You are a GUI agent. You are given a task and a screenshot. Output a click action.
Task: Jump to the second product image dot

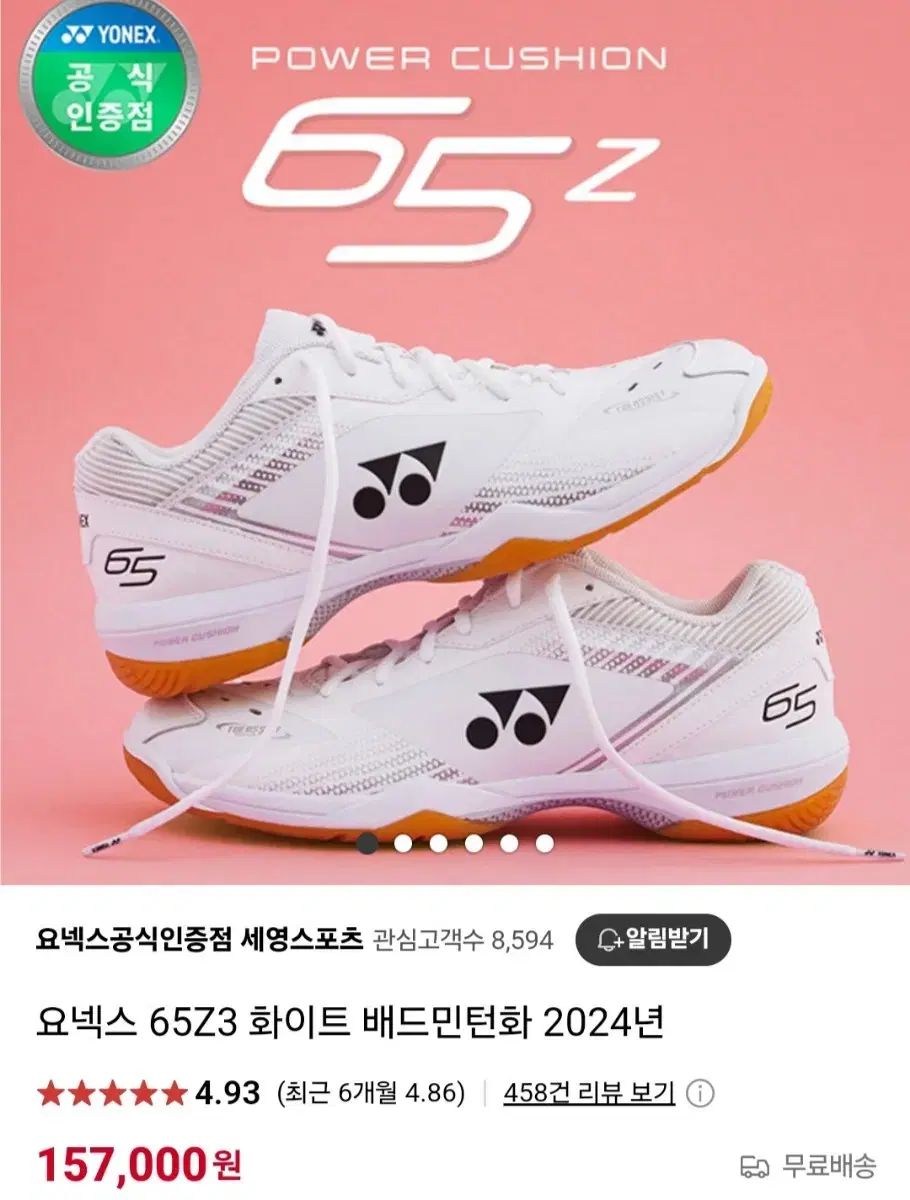click(x=403, y=843)
